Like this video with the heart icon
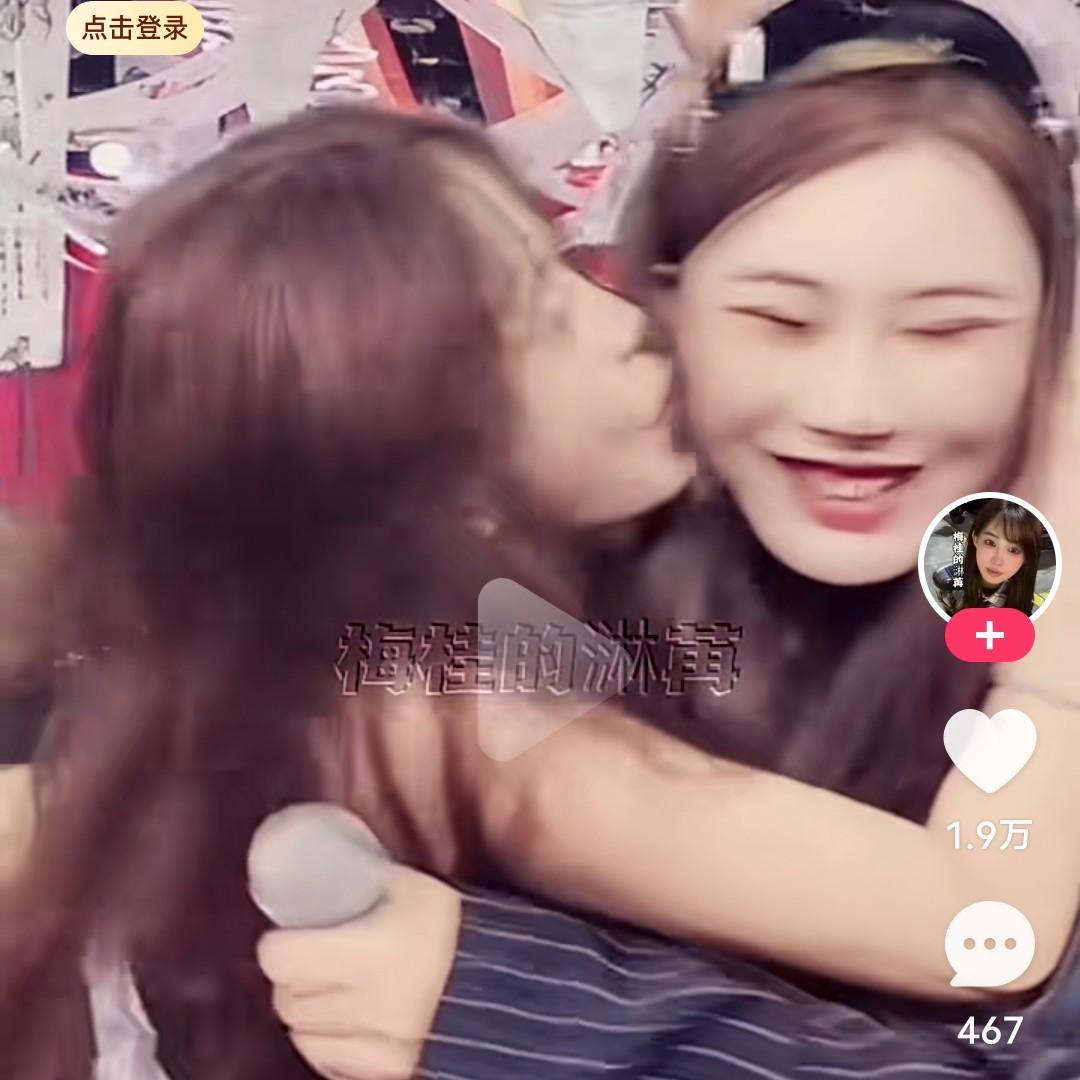This screenshot has height=1080, width=1080. pos(989,750)
